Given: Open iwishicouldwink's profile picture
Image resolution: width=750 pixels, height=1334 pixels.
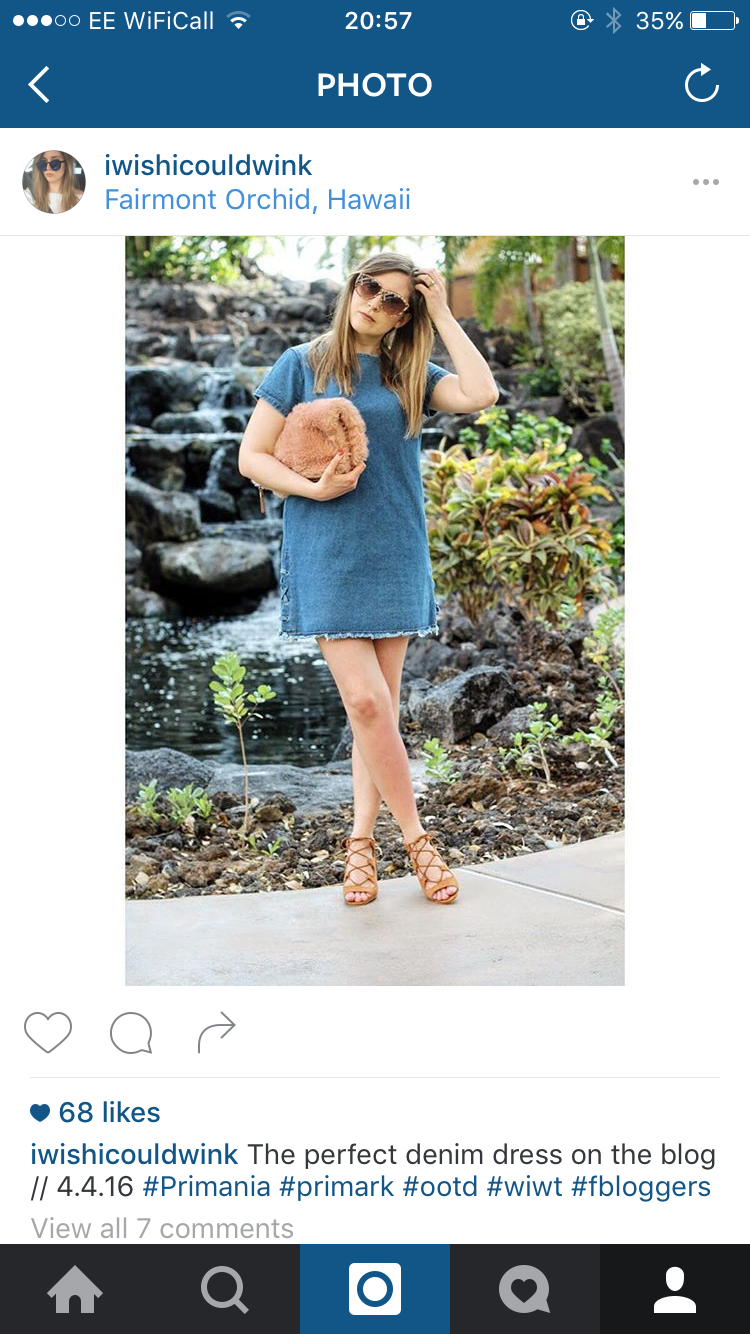Looking at the screenshot, I should [54, 182].
